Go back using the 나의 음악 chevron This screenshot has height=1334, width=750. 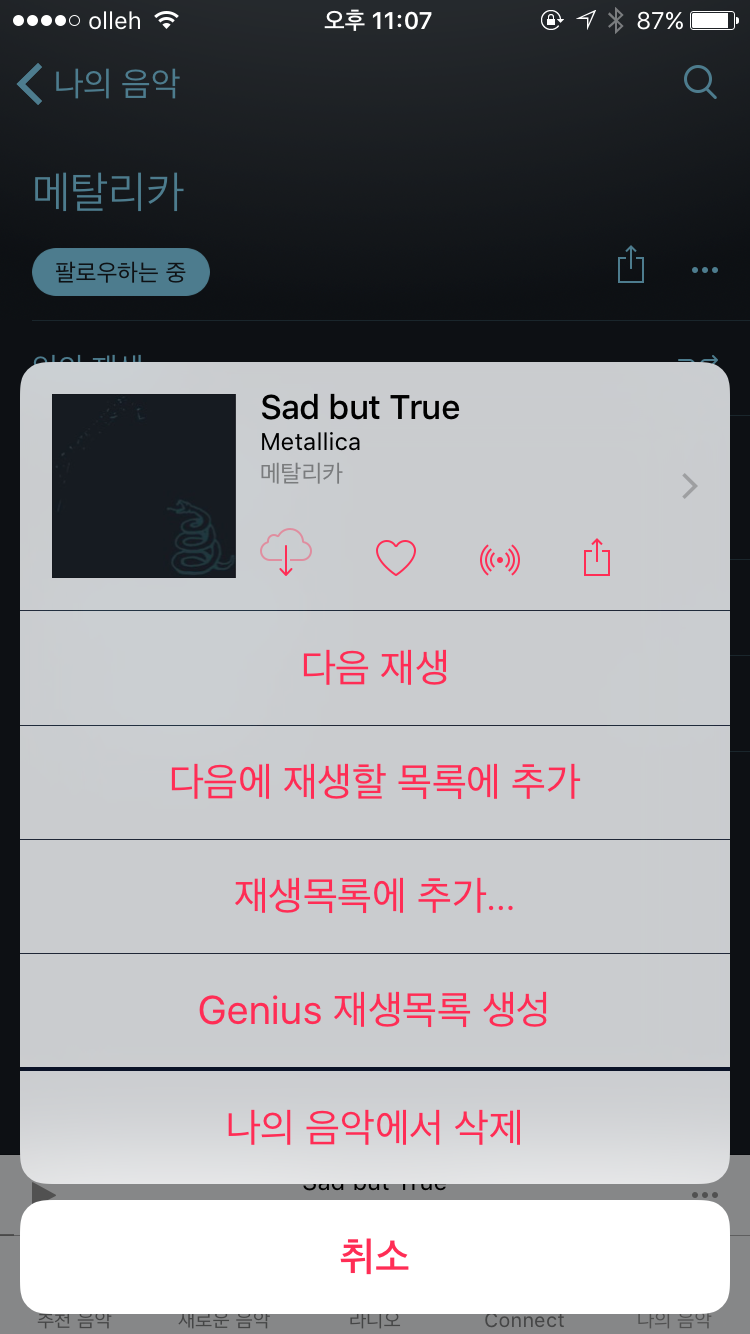pyautogui.click(x=96, y=83)
